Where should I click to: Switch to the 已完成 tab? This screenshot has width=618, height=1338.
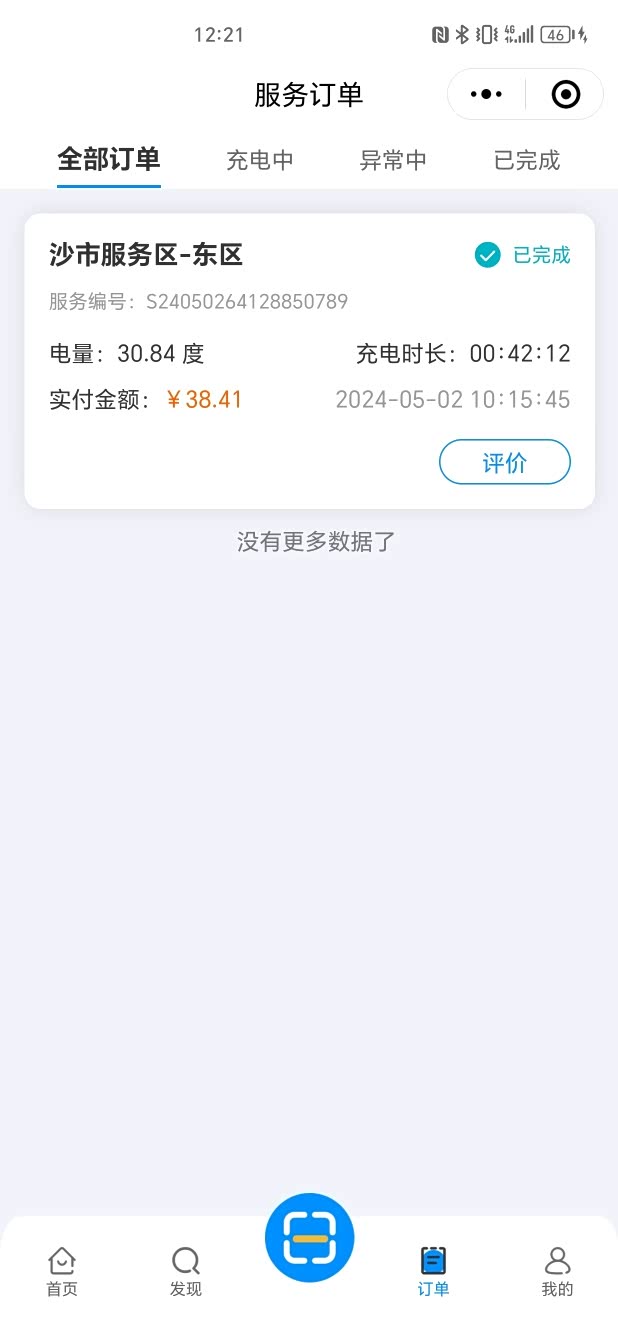(x=527, y=160)
